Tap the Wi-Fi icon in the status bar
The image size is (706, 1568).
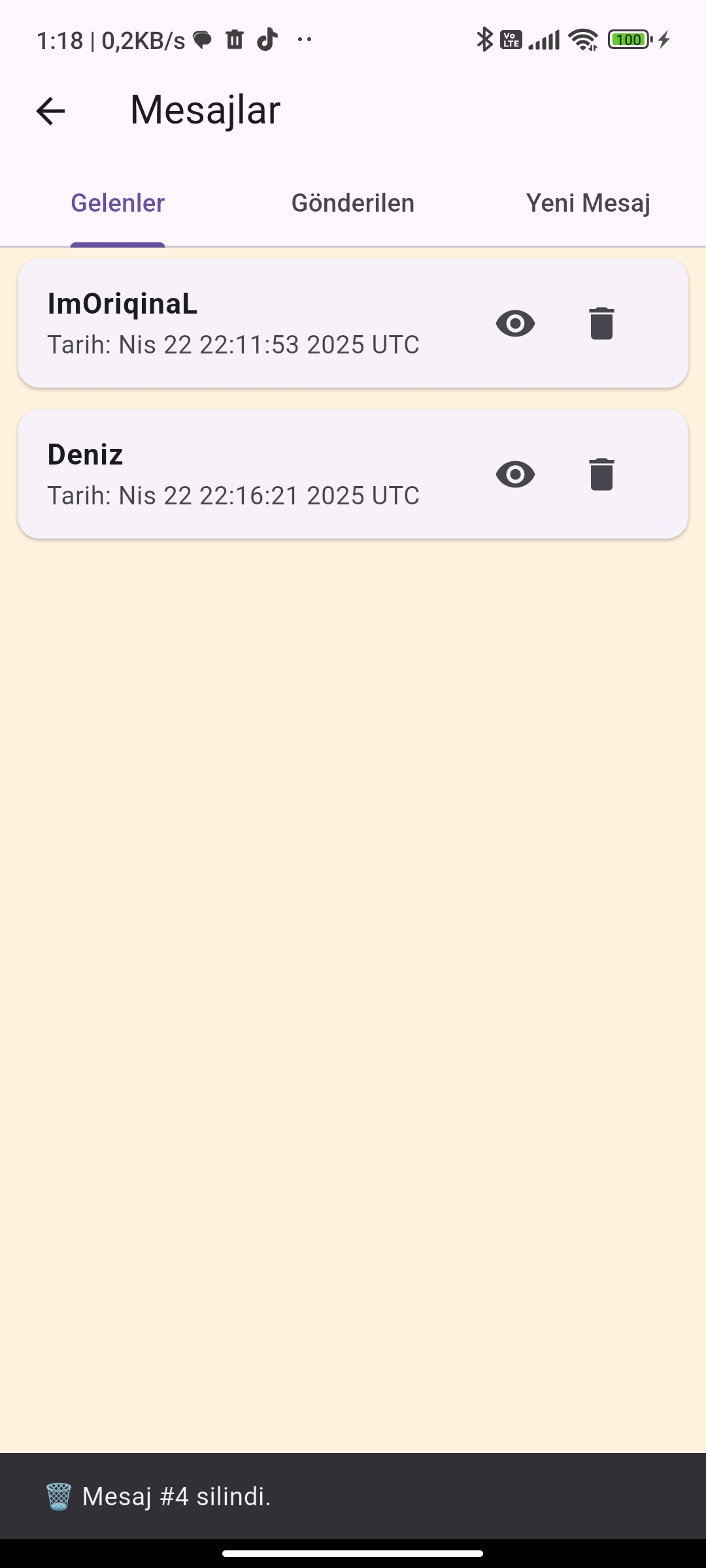pos(581,39)
